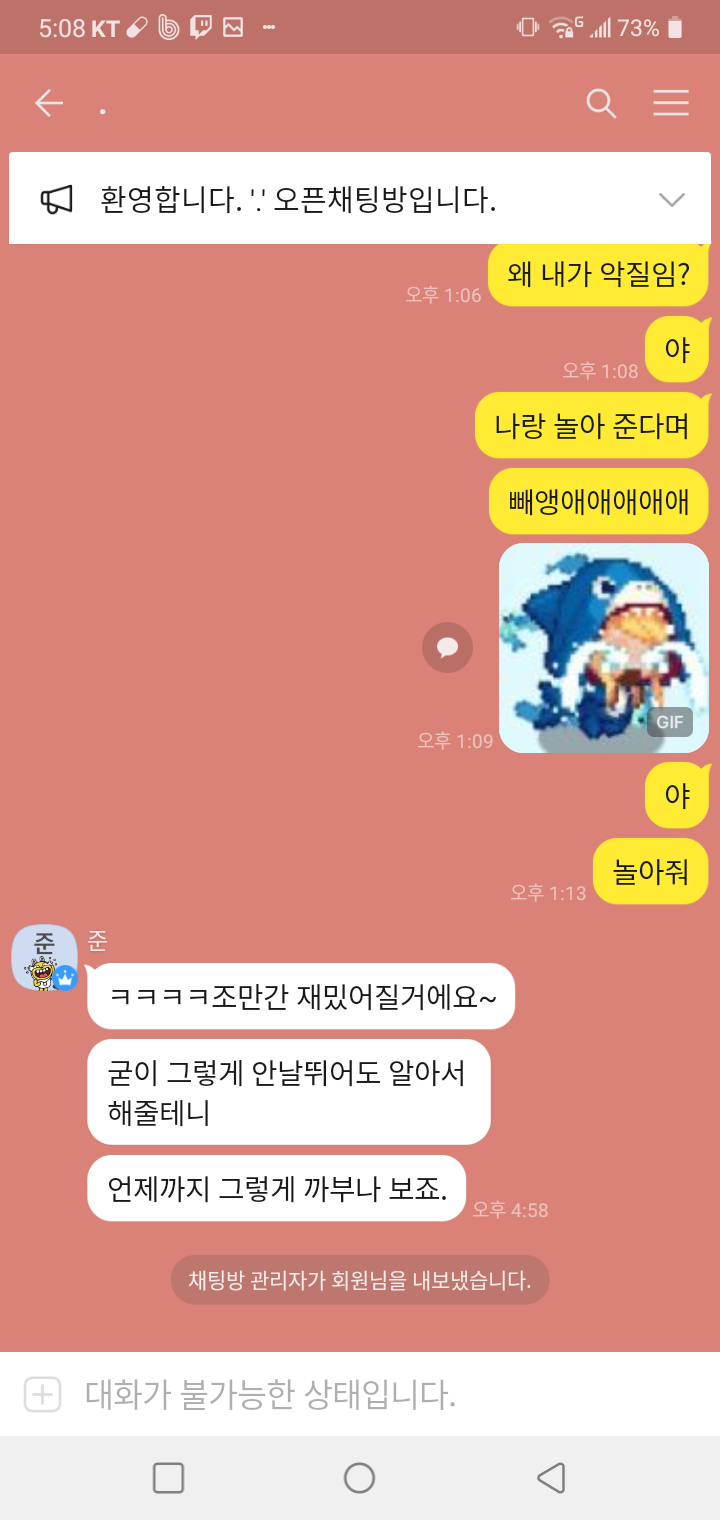The height and width of the screenshot is (1520, 720).
Task: Search within this chat
Action: (x=600, y=103)
